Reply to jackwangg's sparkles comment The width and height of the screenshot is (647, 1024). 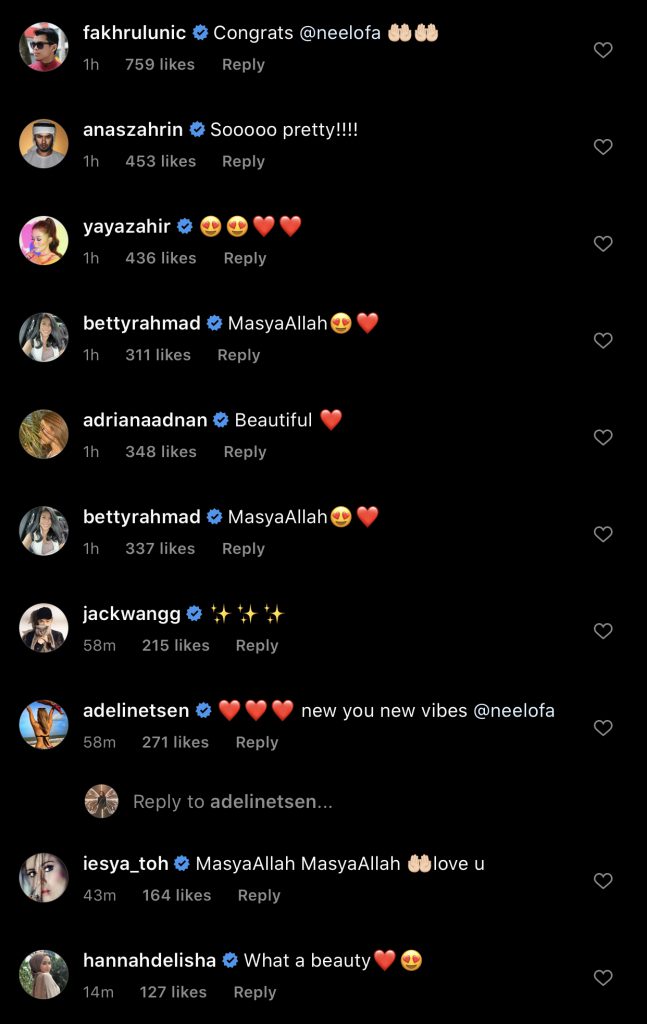[257, 646]
